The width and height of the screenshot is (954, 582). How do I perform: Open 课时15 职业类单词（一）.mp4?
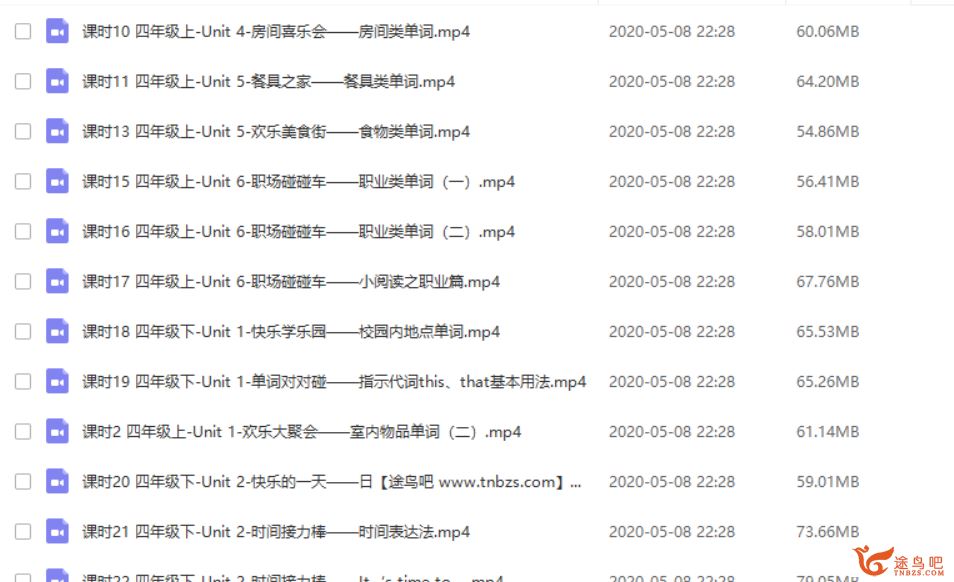[298, 182]
